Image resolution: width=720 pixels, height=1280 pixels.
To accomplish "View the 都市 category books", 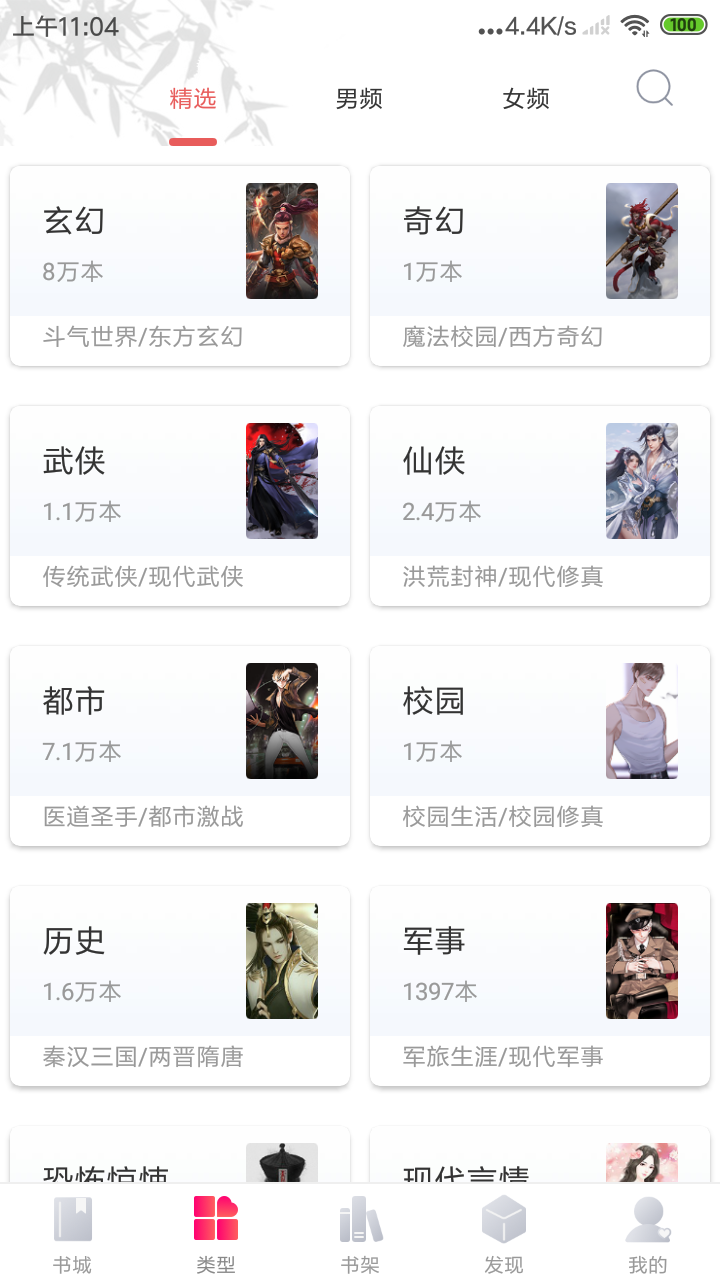I will coord(180,746).
